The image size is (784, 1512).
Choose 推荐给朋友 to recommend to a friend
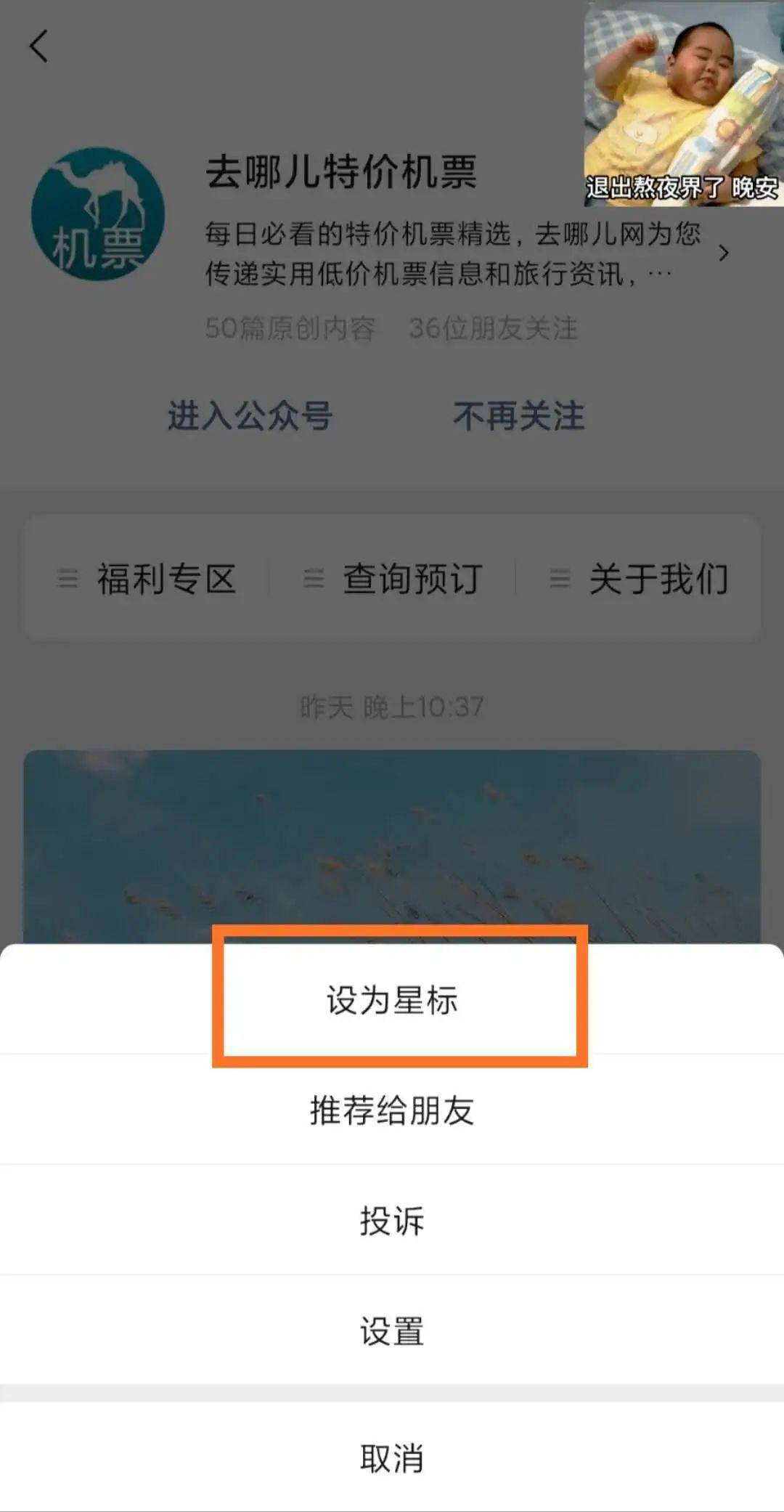coord(392,1110)
